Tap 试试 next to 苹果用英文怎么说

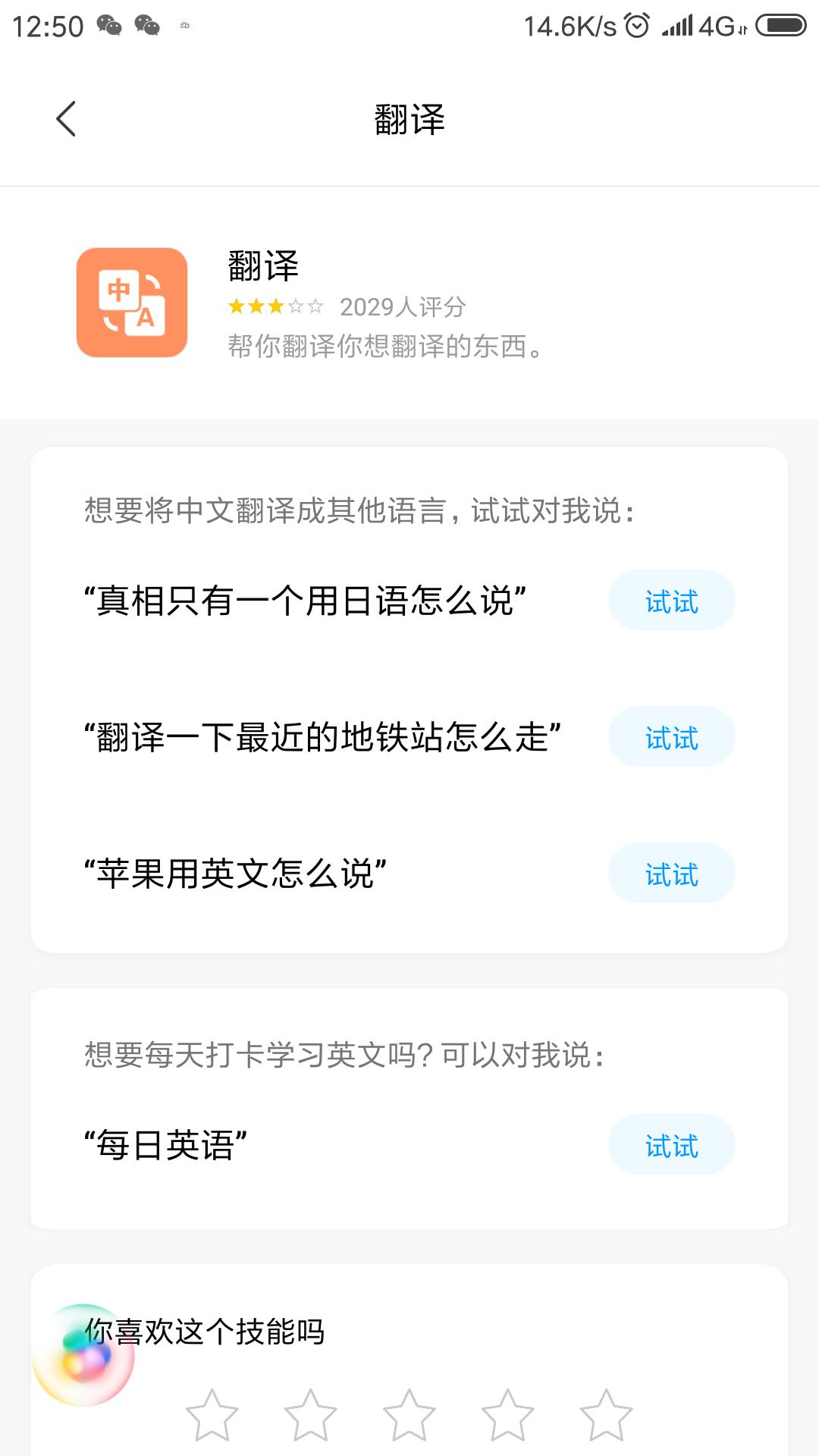671,873
